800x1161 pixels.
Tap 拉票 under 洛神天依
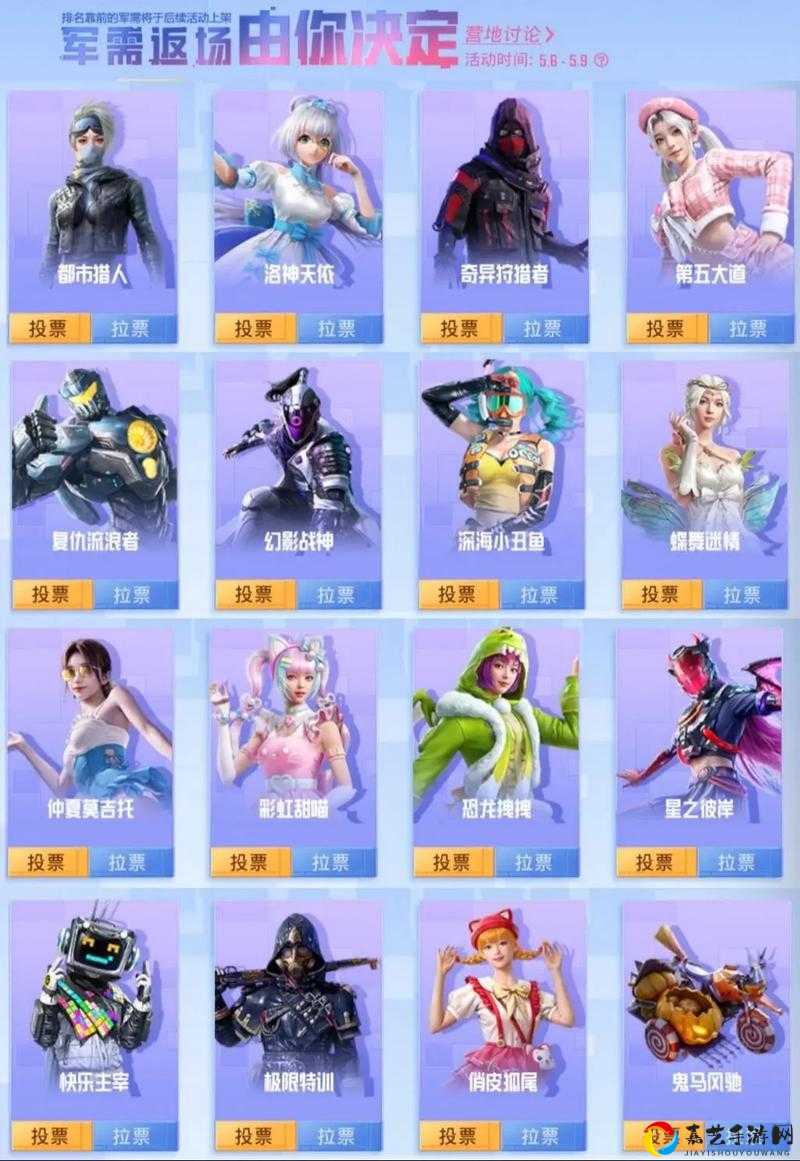pos(337,328)
